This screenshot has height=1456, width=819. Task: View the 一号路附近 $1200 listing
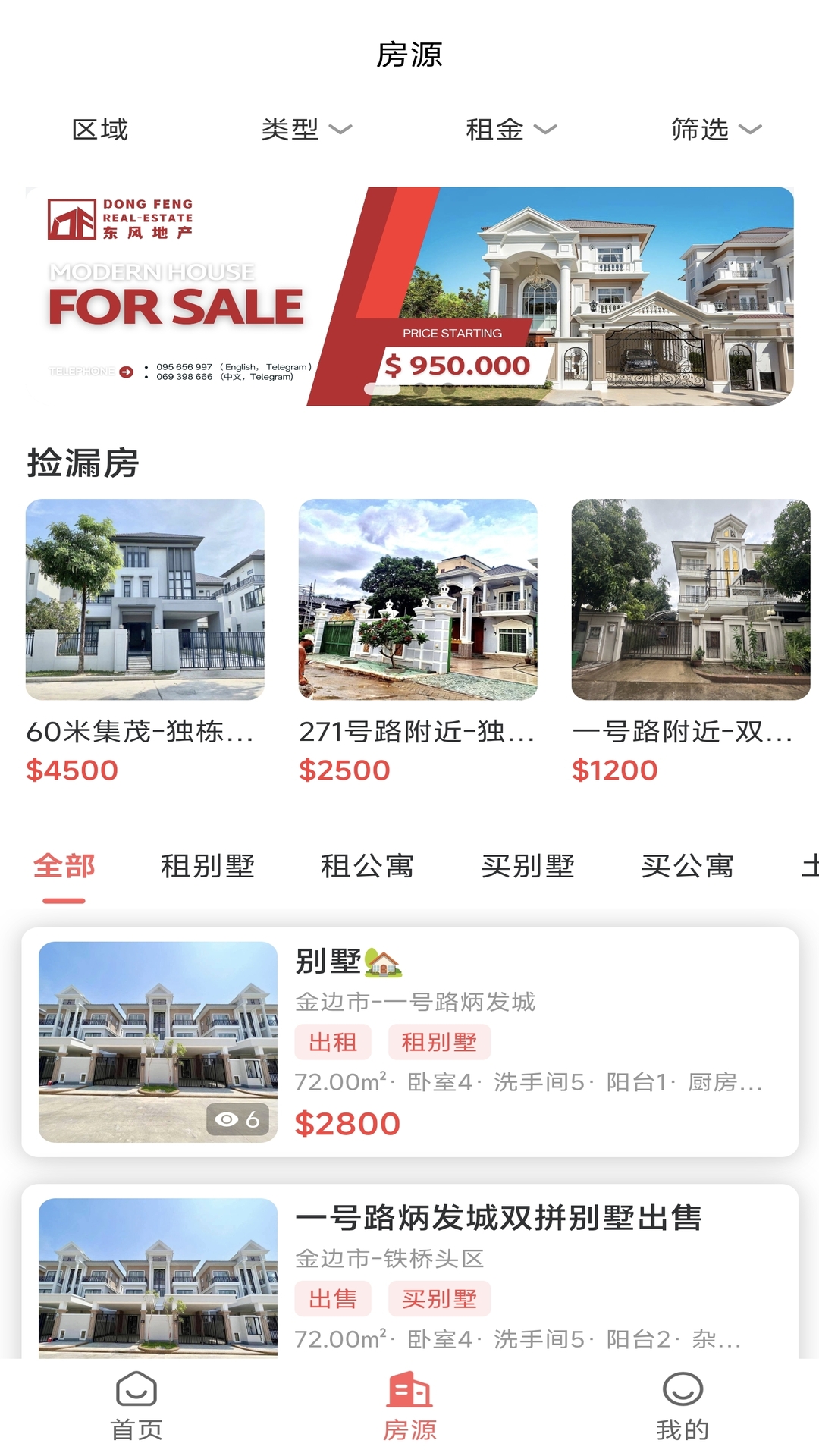click(690, 641)
